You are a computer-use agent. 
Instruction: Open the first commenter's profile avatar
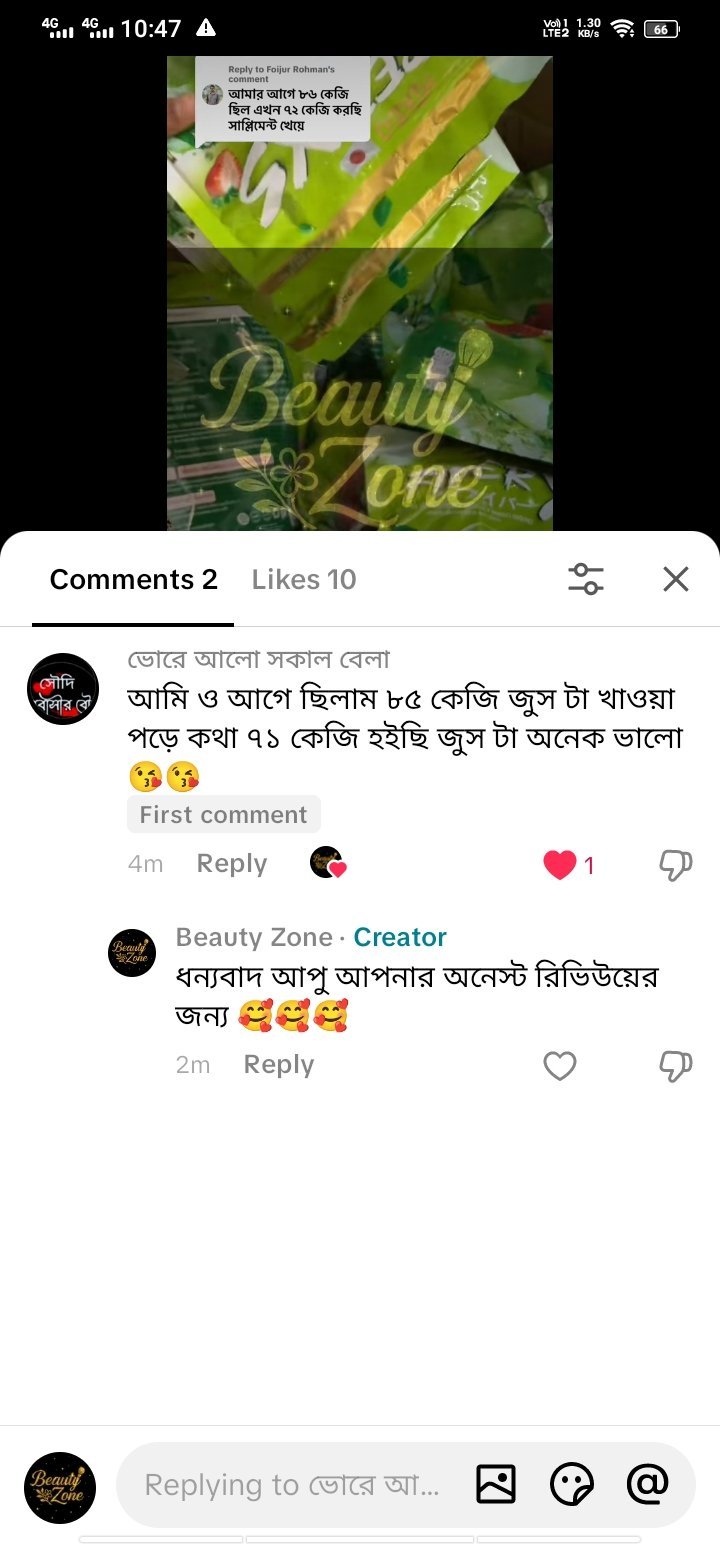(62, 687)
